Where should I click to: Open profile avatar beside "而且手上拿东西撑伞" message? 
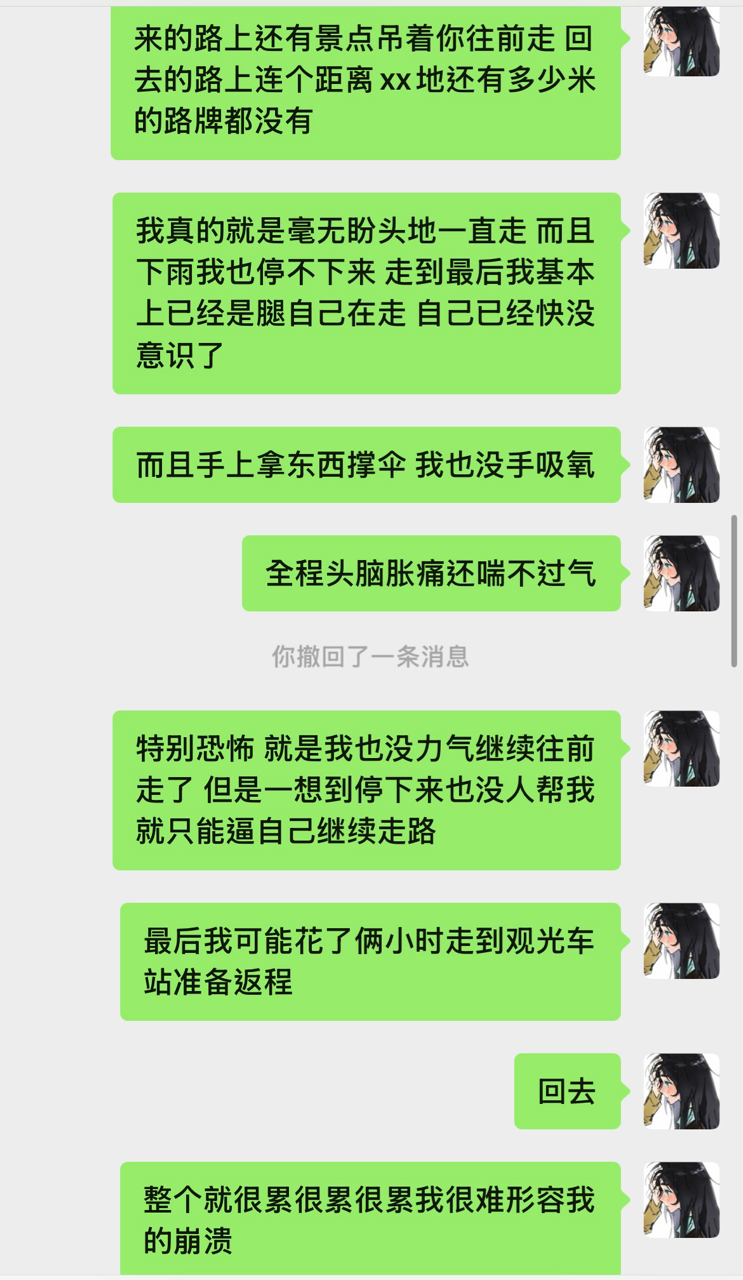681,465
